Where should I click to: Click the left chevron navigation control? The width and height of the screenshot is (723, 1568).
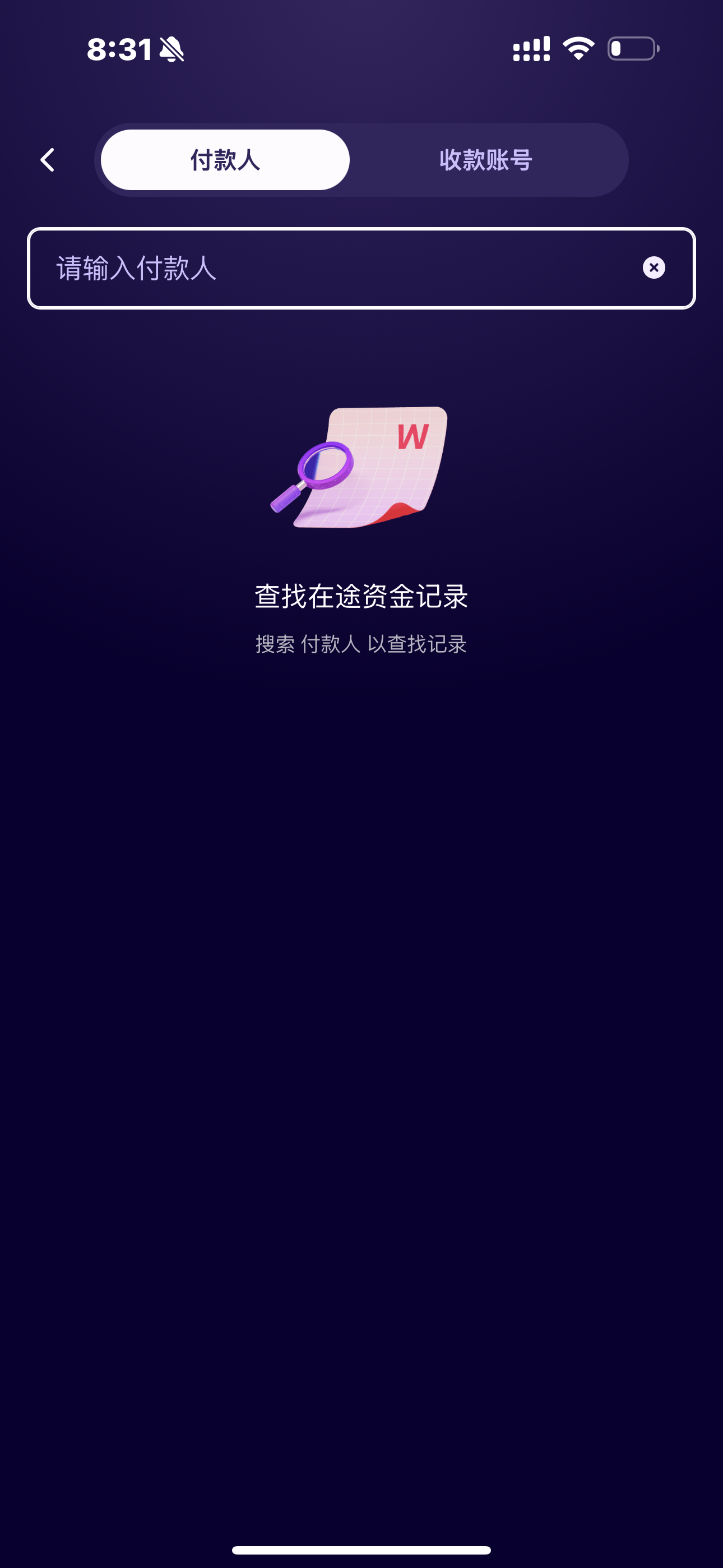pyautogui.click(x=48, y=159)
